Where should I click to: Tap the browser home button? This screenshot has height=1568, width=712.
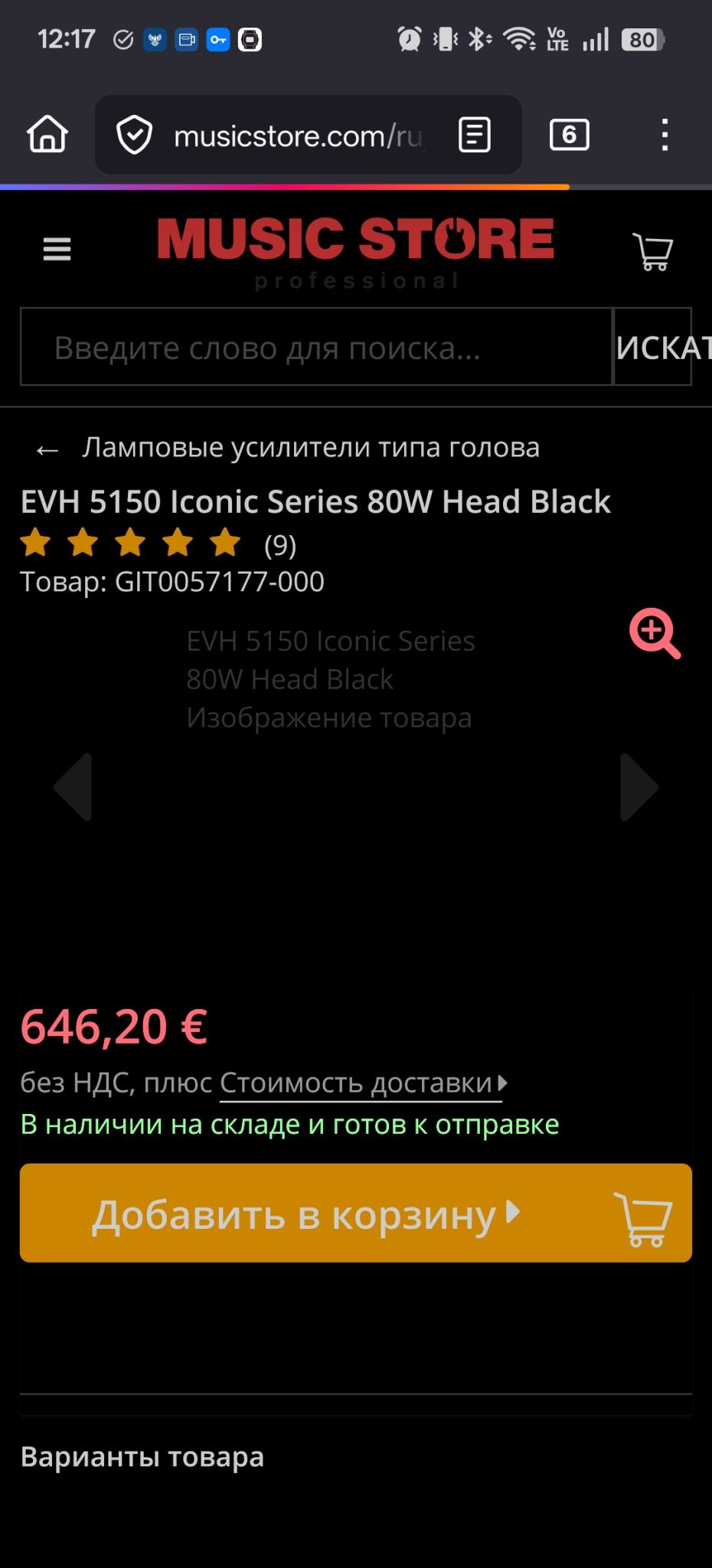(47, 135)
